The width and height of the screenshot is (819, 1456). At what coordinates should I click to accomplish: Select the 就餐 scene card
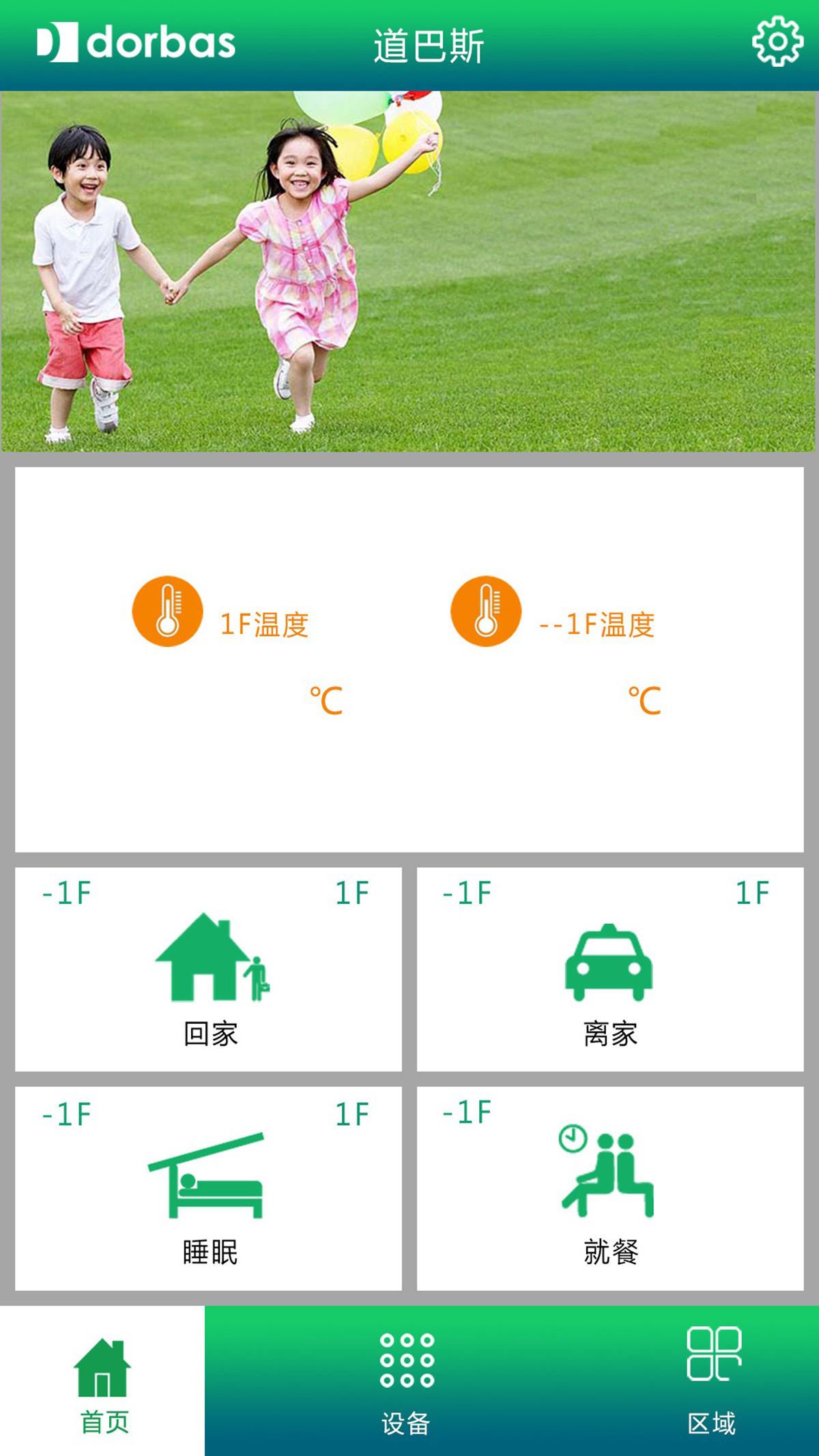pos(609,1188)
